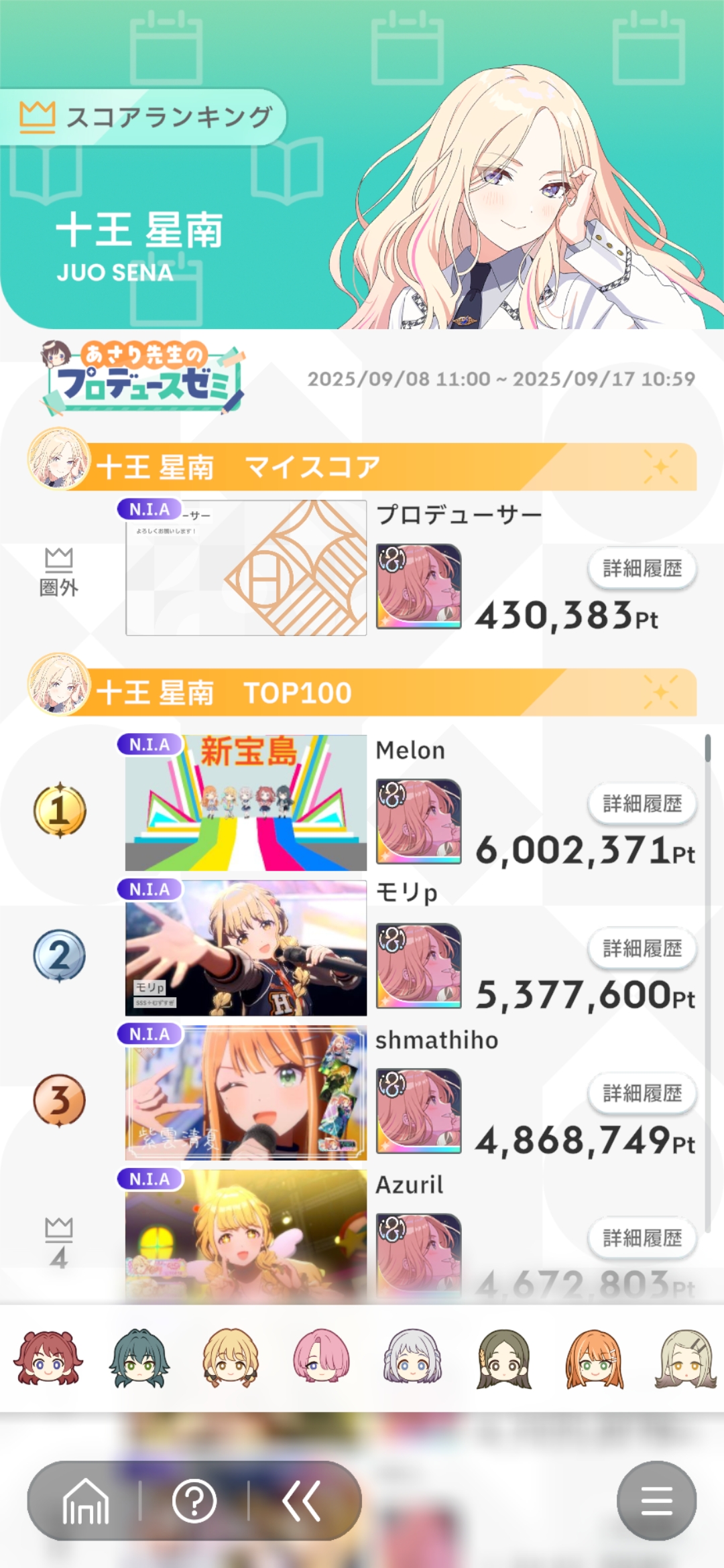Image resolution: width=724 pixels, height=1568 pixels.
Task: Show 詳細履歴 for shmathiho's score
Action: pyautogui.click(x=642, y=1093)
